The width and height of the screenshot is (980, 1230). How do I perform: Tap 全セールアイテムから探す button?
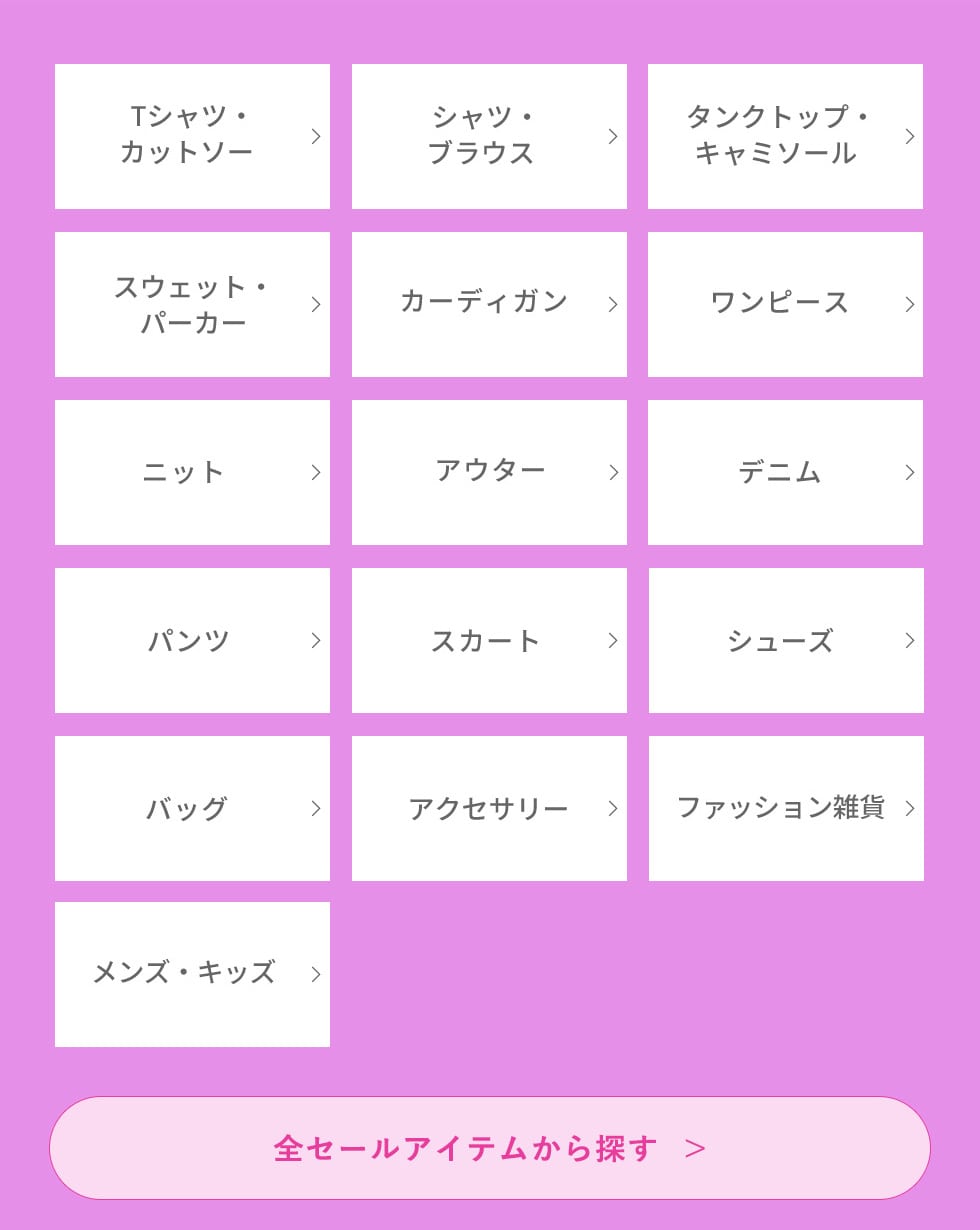coord(490,1148)
